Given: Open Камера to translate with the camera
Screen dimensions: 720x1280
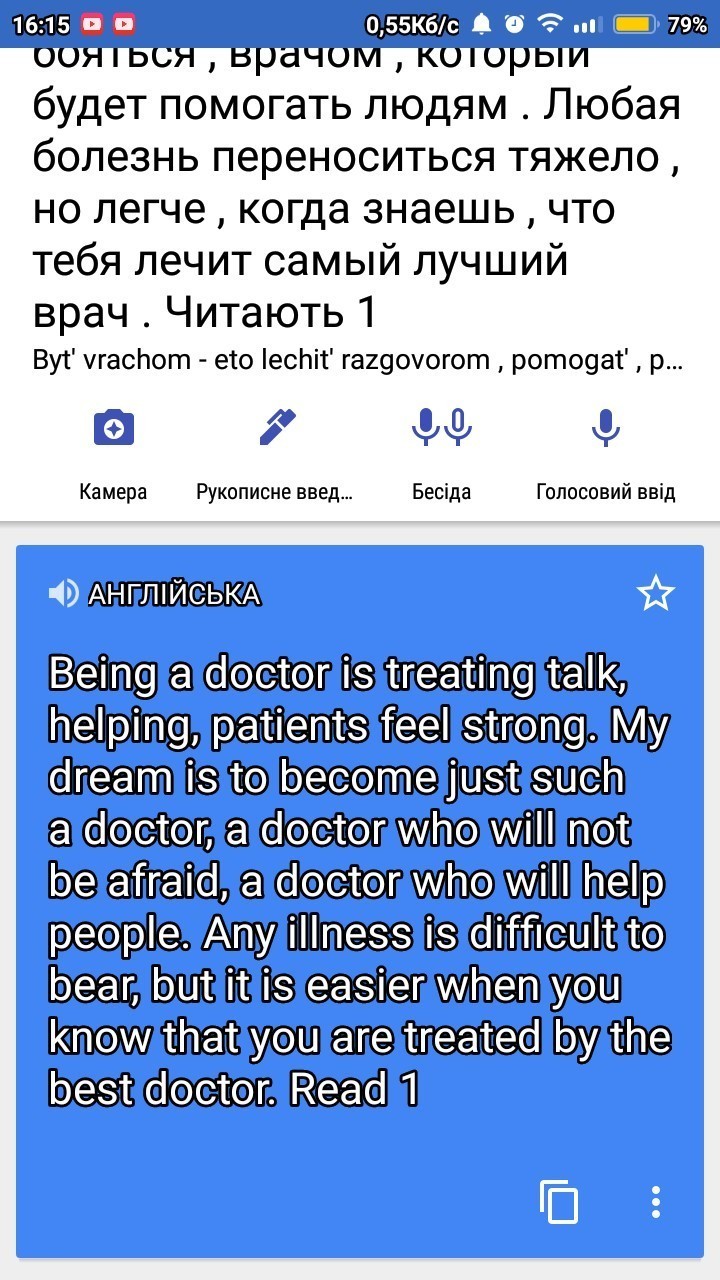Looking at the screenshot, I should 113,450.
